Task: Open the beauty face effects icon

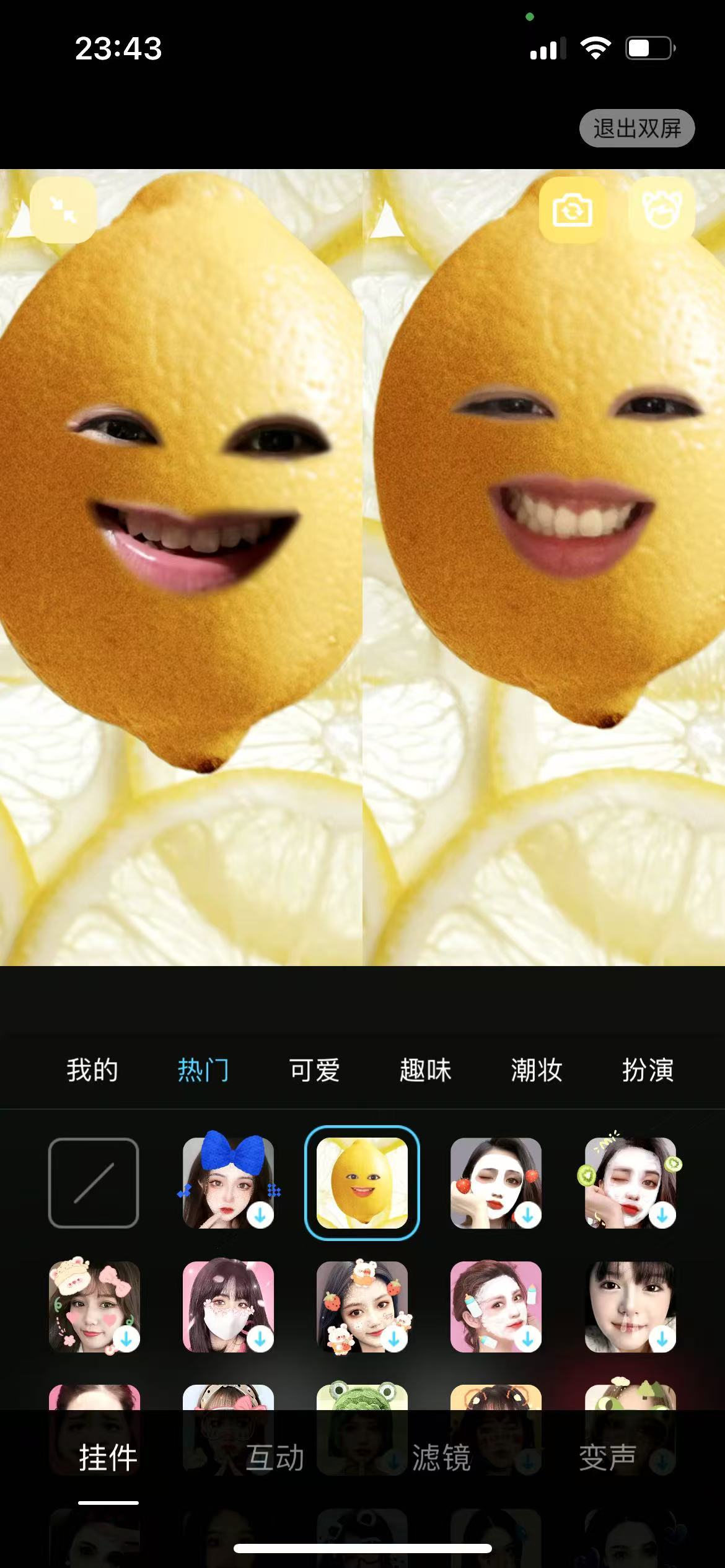Action: pos(661,210)
